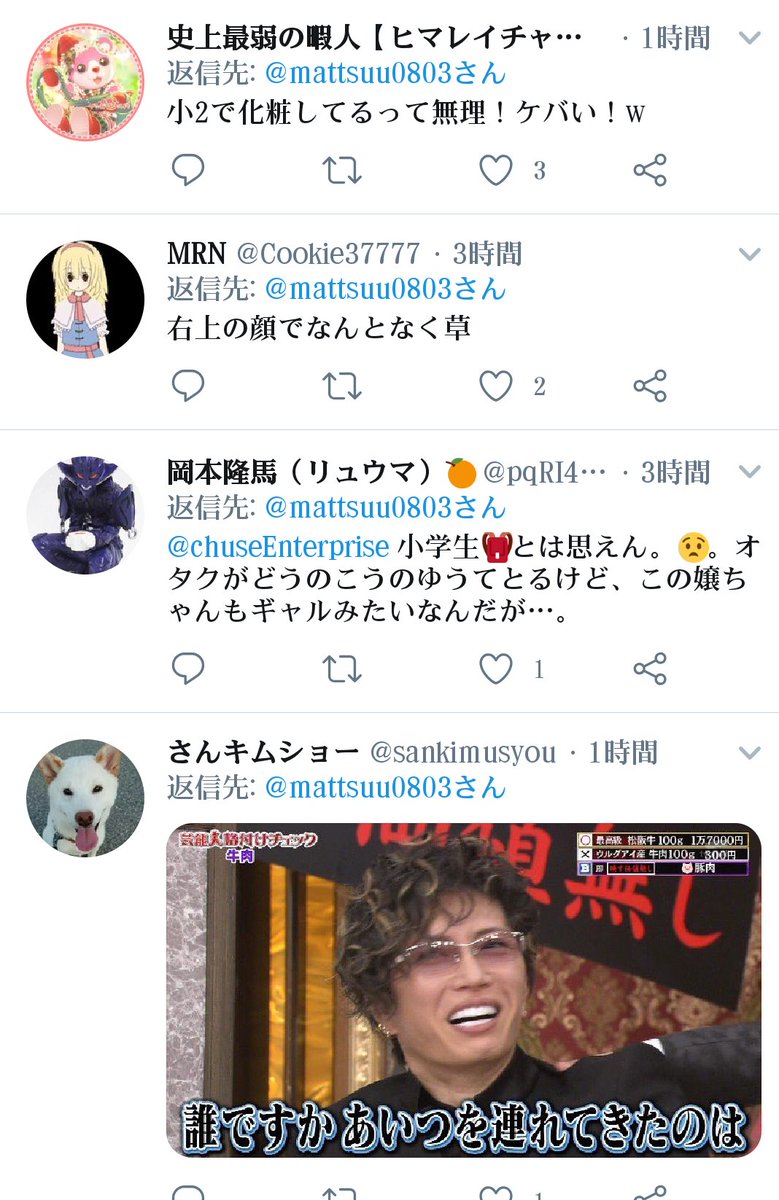The image size is (779, 1200).
Task: Share MRN's tweet
Action: tap(654, 384)
